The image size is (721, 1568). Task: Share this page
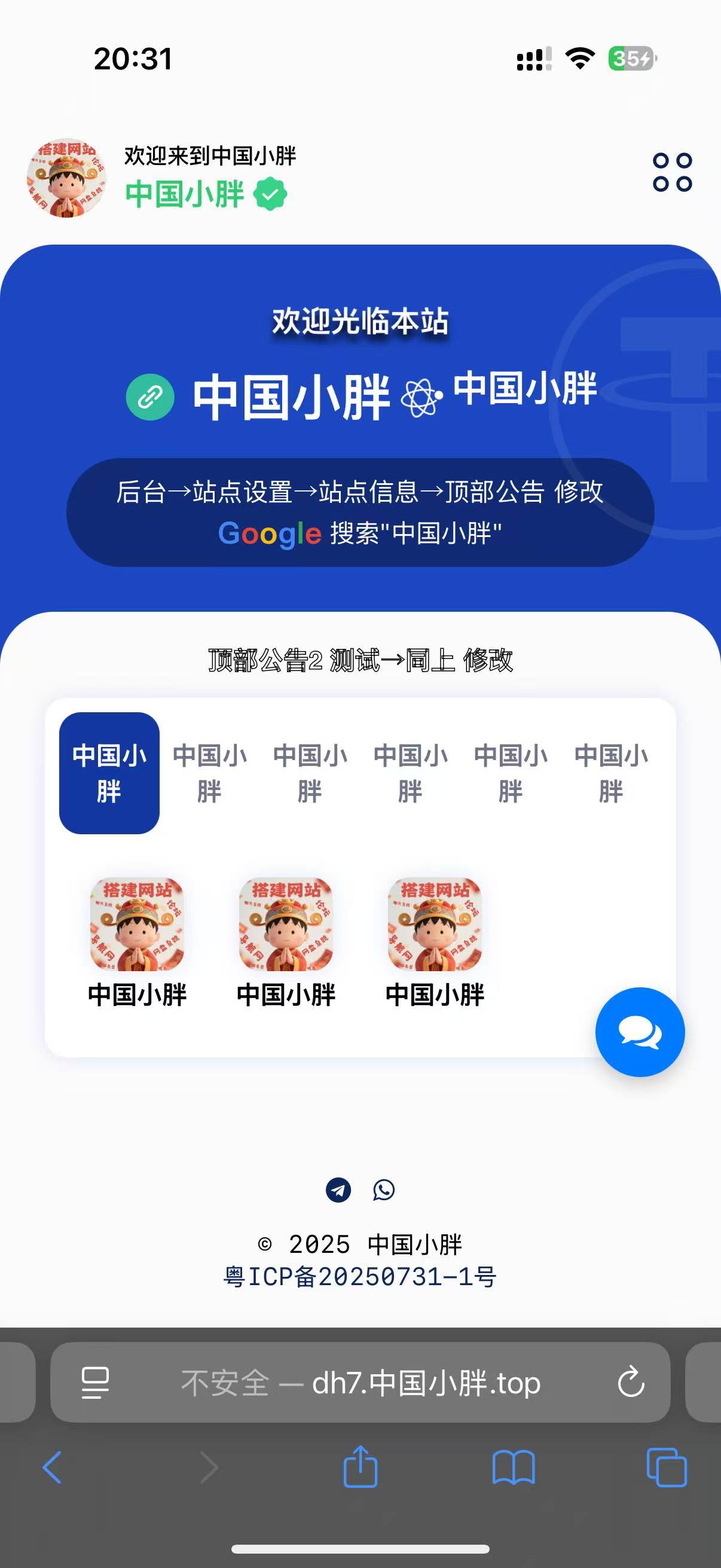click(360, 1467)
